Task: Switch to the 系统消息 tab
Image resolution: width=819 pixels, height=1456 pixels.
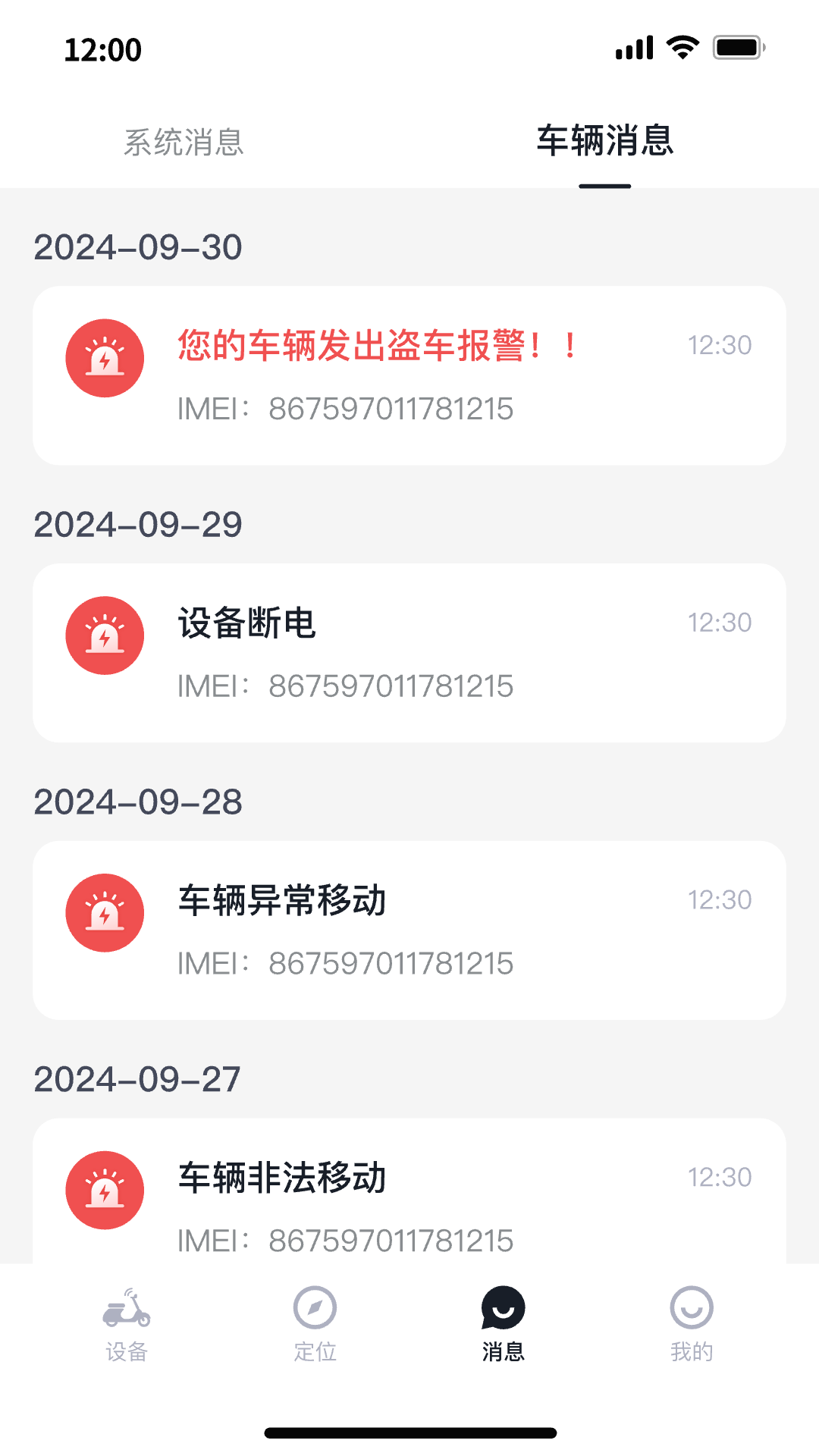Action: [184, 141]
